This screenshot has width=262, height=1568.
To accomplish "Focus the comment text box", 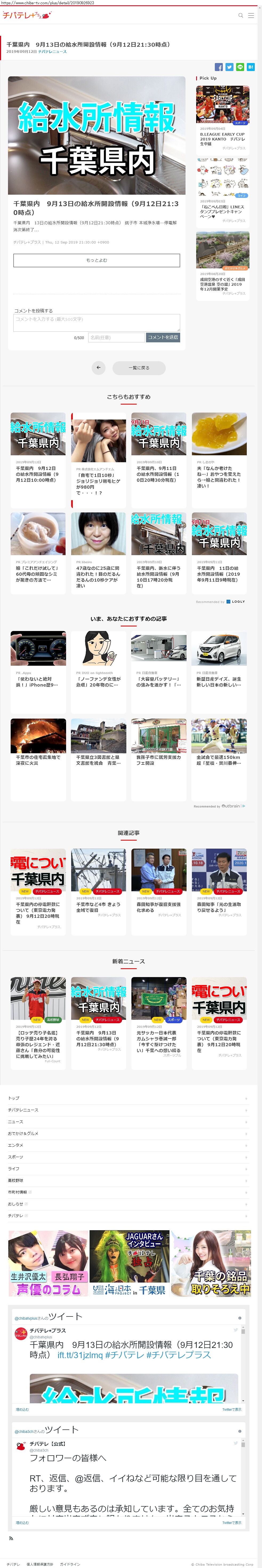I will point(97,322).
